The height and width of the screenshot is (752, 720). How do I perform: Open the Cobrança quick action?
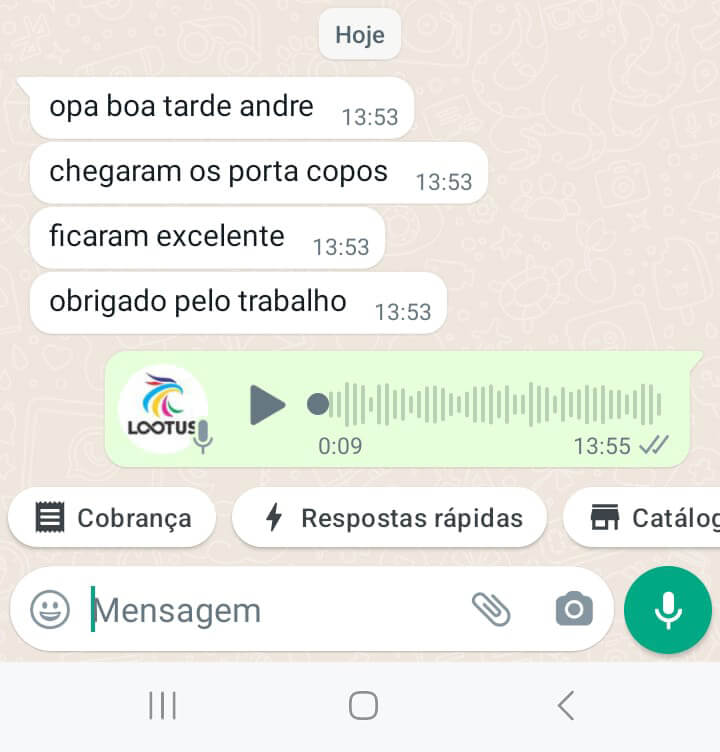[x=112, y=518]
